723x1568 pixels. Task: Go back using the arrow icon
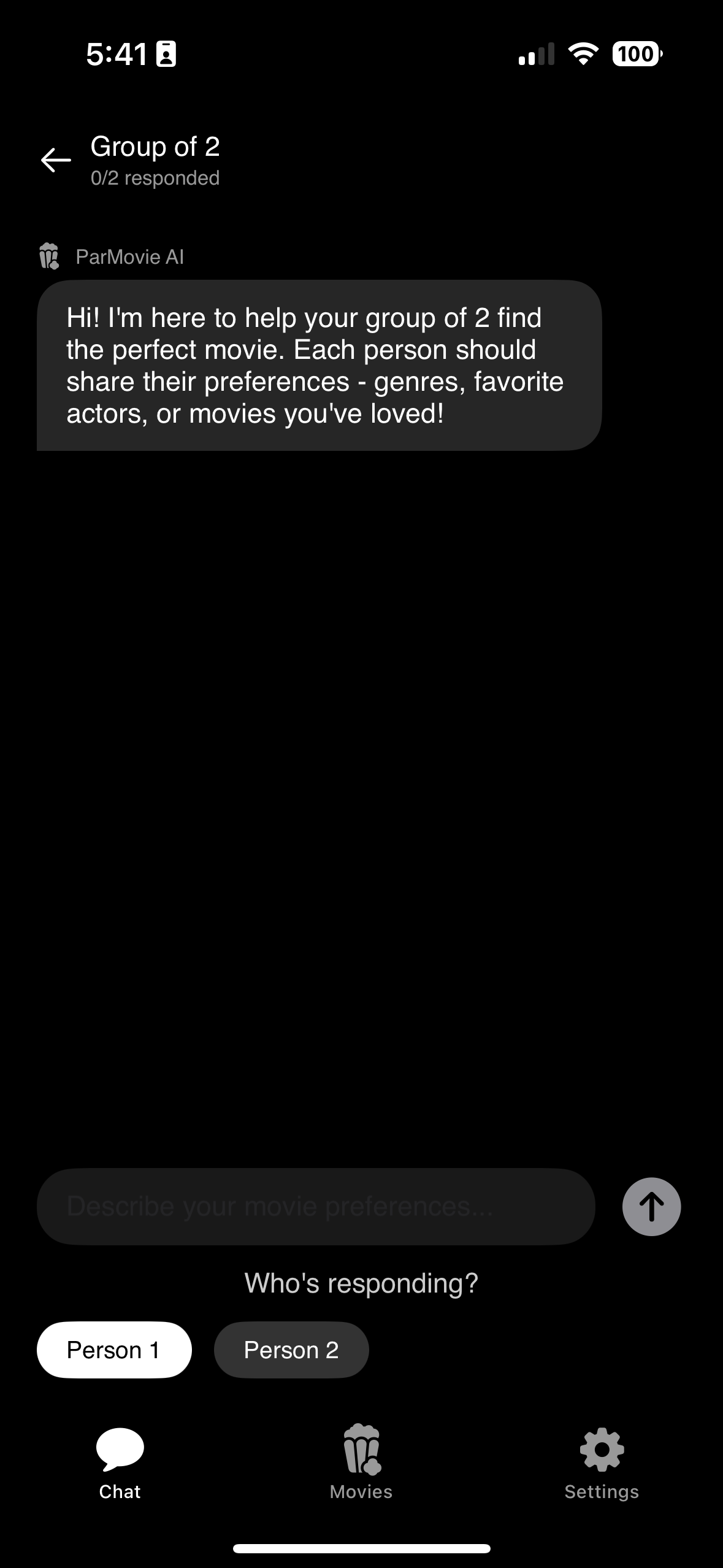(56, 160)
